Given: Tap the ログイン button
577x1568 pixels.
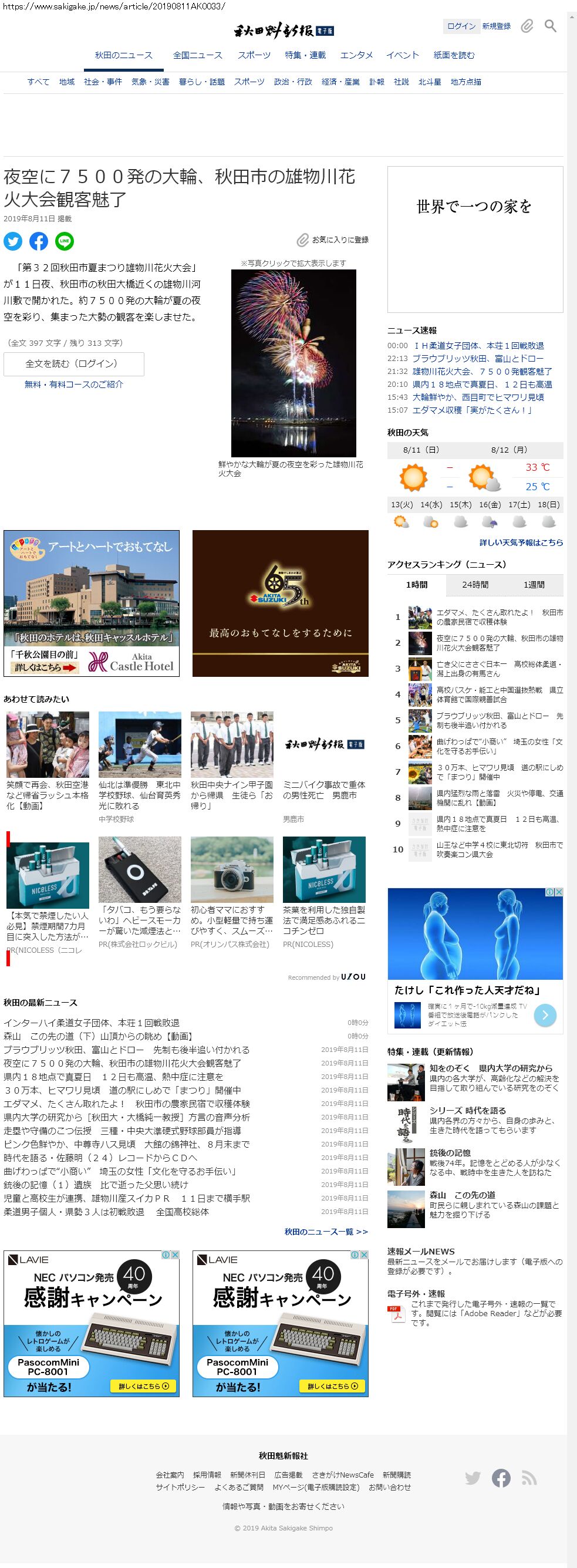Looking at the screenshot, I should [461, 26].
